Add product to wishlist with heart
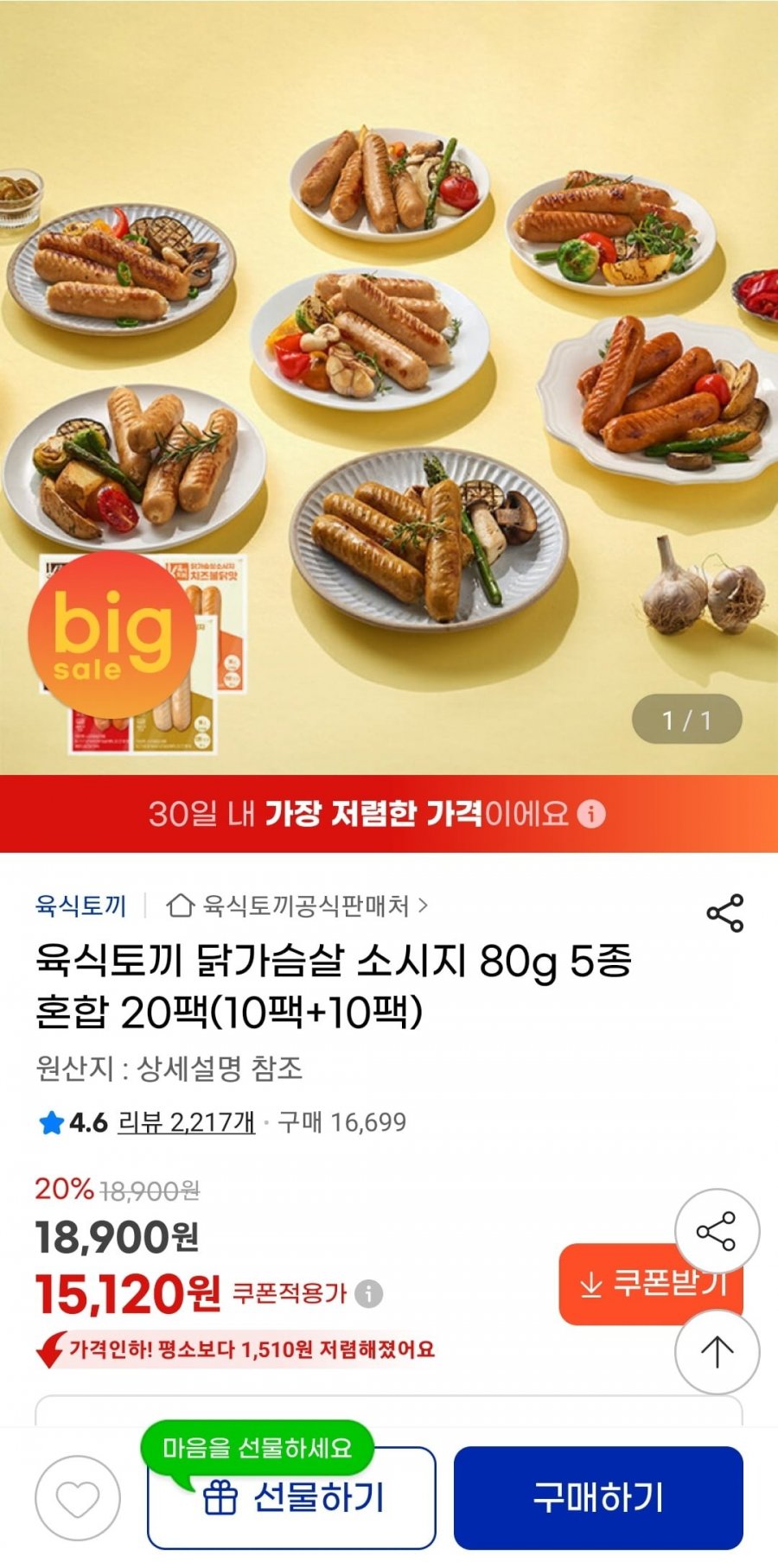778x1568 pixels. tap(78, 1499)
